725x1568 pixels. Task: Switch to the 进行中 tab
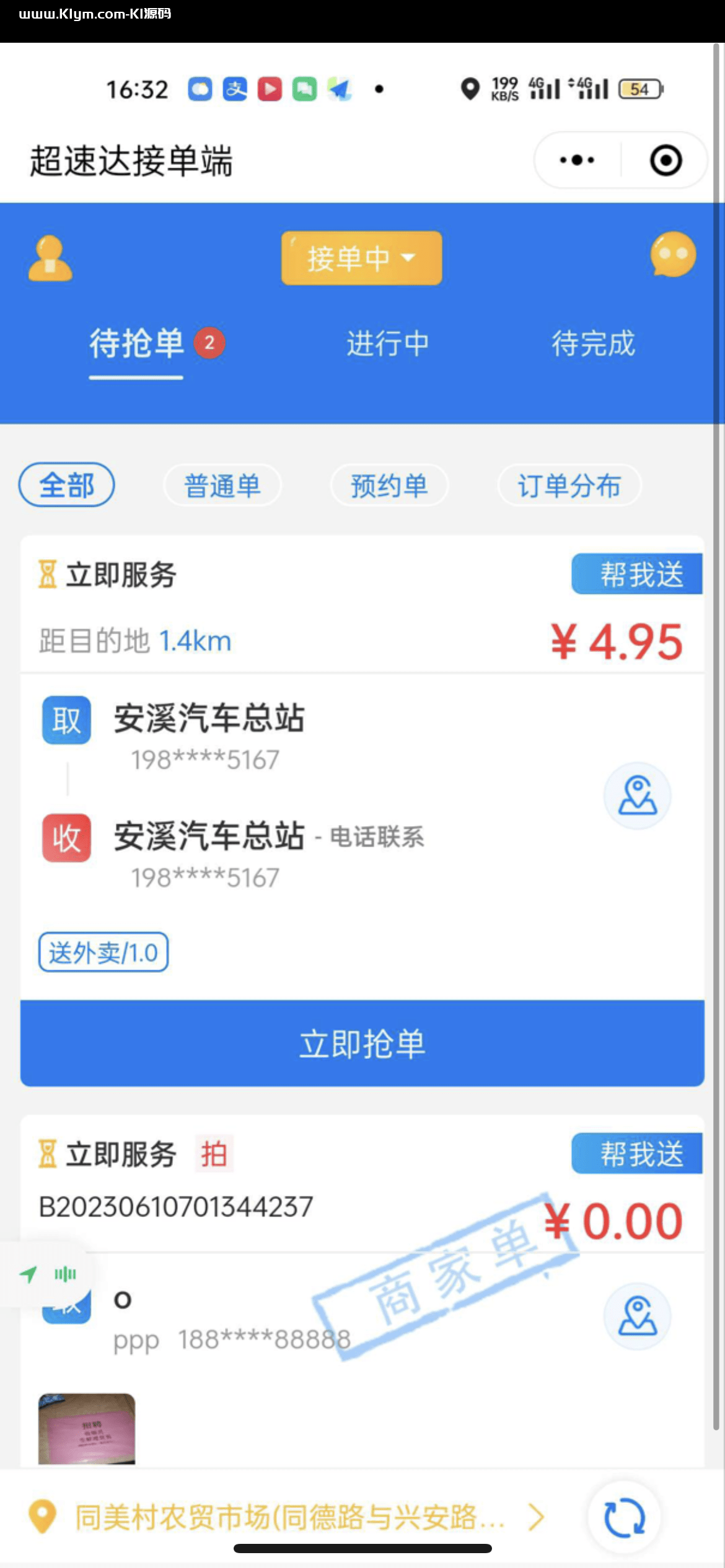point(387,344)
